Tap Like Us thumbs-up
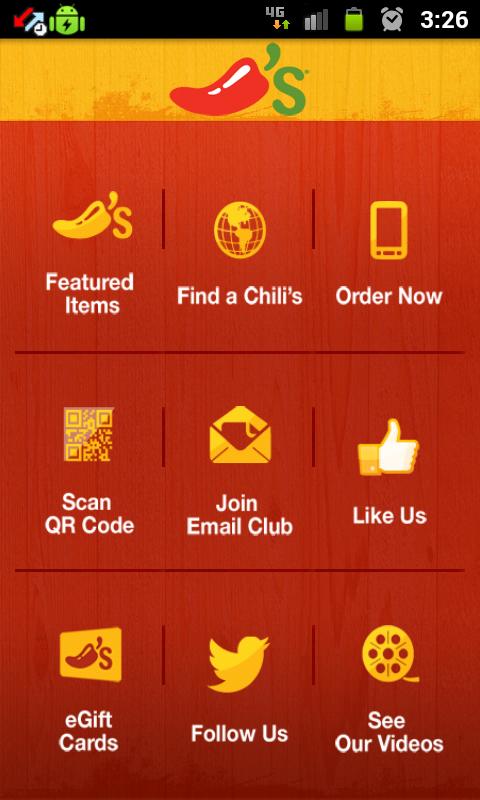480x800 pixels. tap(389, 448)
